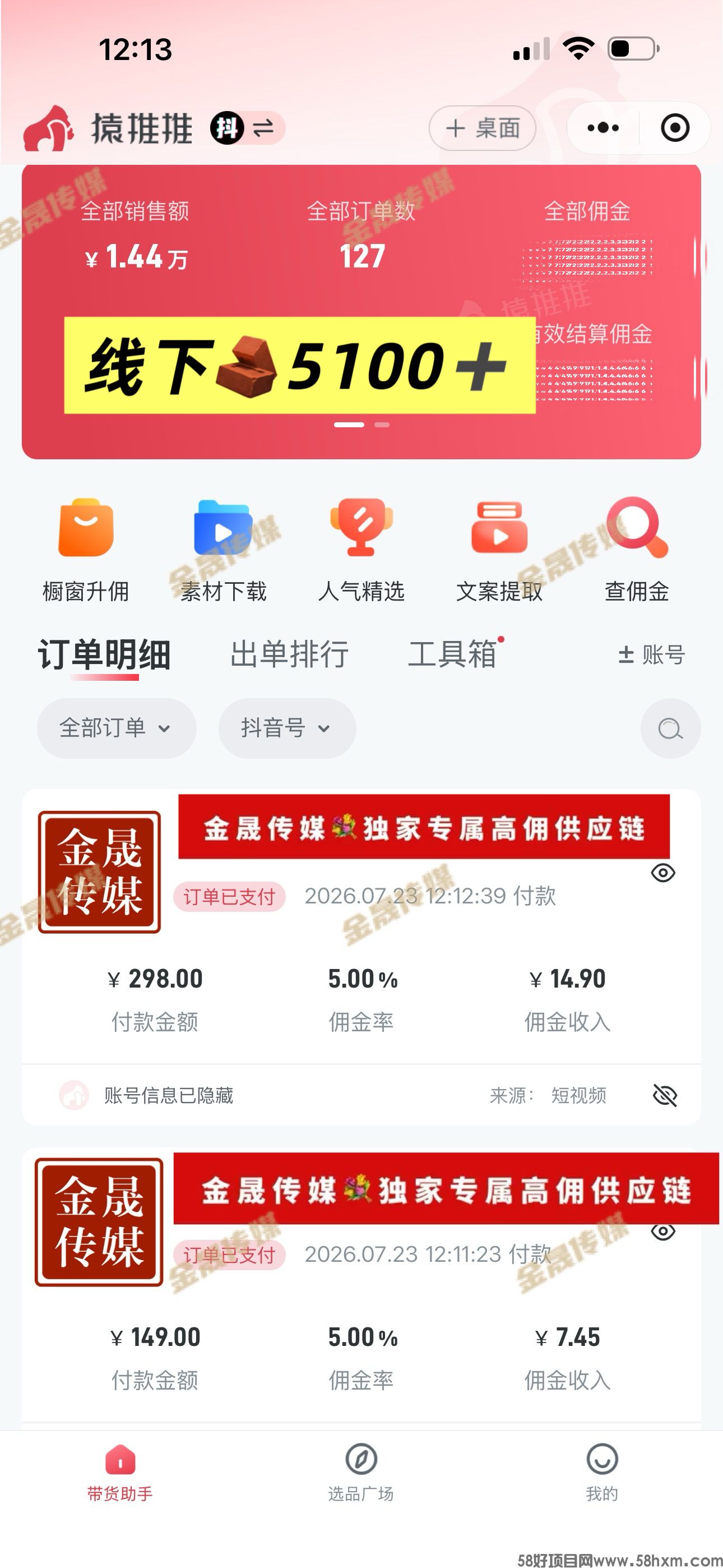Go to the 选品广场 tab
This screenshot has height=1568, width=723.
pos(361,1472)
